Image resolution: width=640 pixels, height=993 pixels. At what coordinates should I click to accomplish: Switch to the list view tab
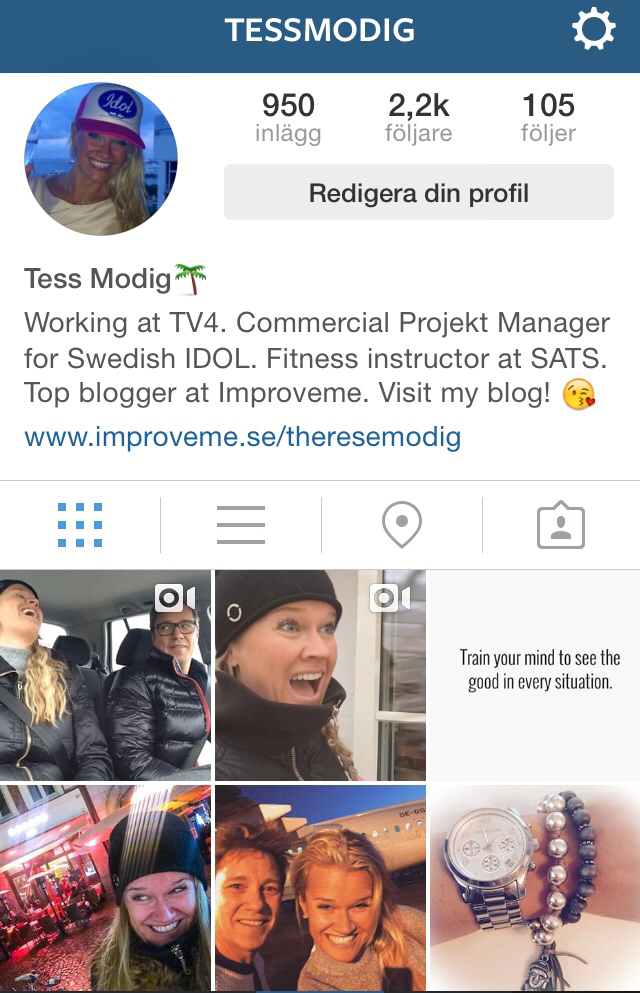(241, 525)
